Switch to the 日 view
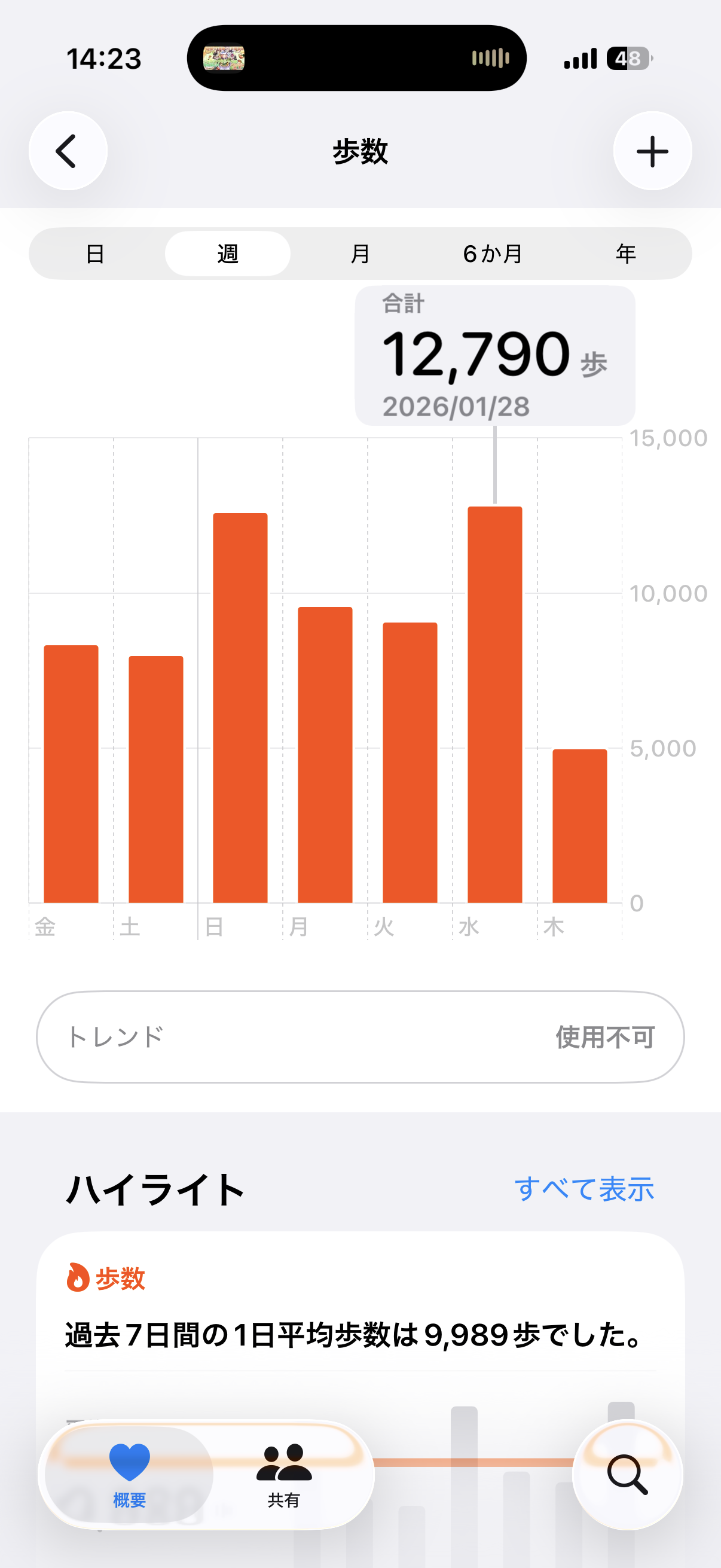Image resolution: width=721 pixels, height=1568 pixels. tap(95, 254)
